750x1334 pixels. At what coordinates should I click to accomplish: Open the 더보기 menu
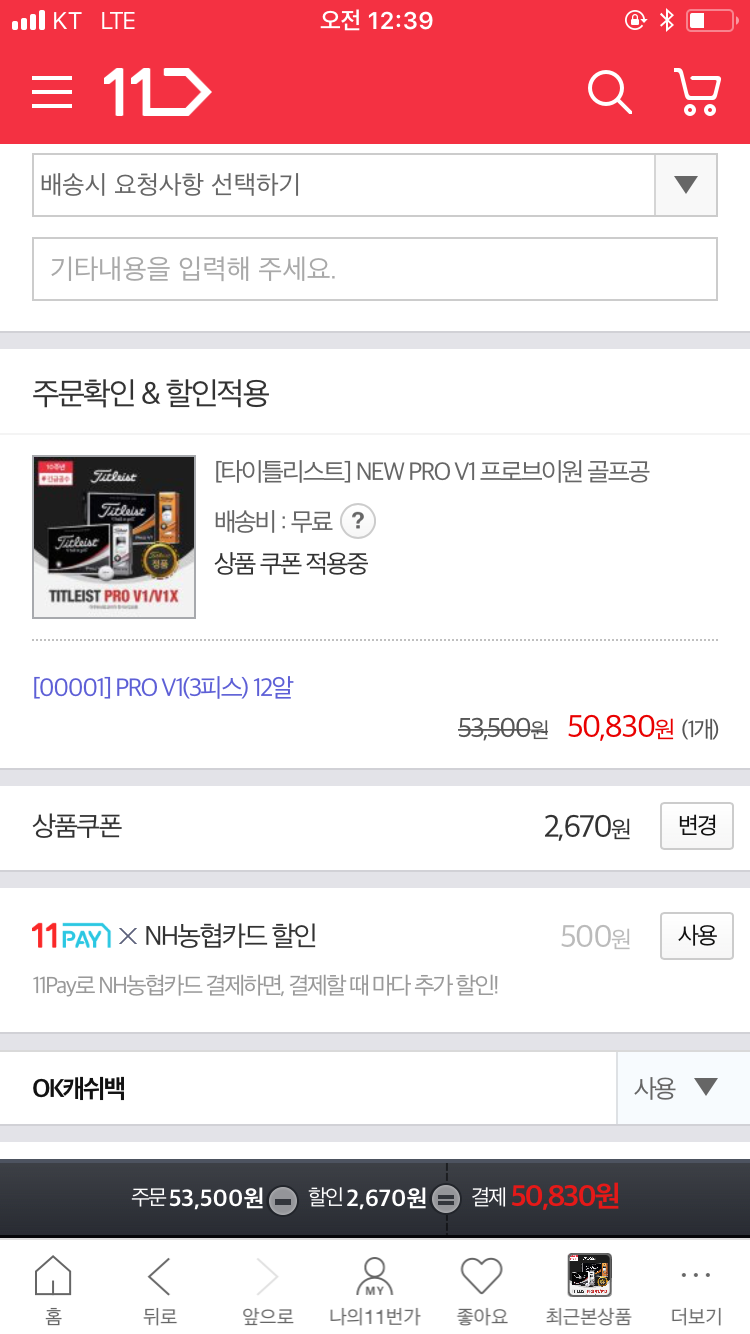pyautogui.click(x=695, y=1290)
